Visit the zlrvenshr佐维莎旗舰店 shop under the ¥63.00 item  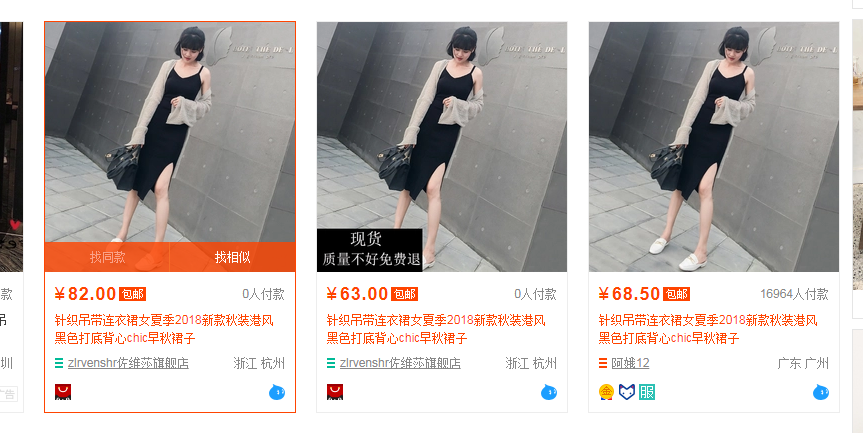pyautogui.click(x=400, y=363)
